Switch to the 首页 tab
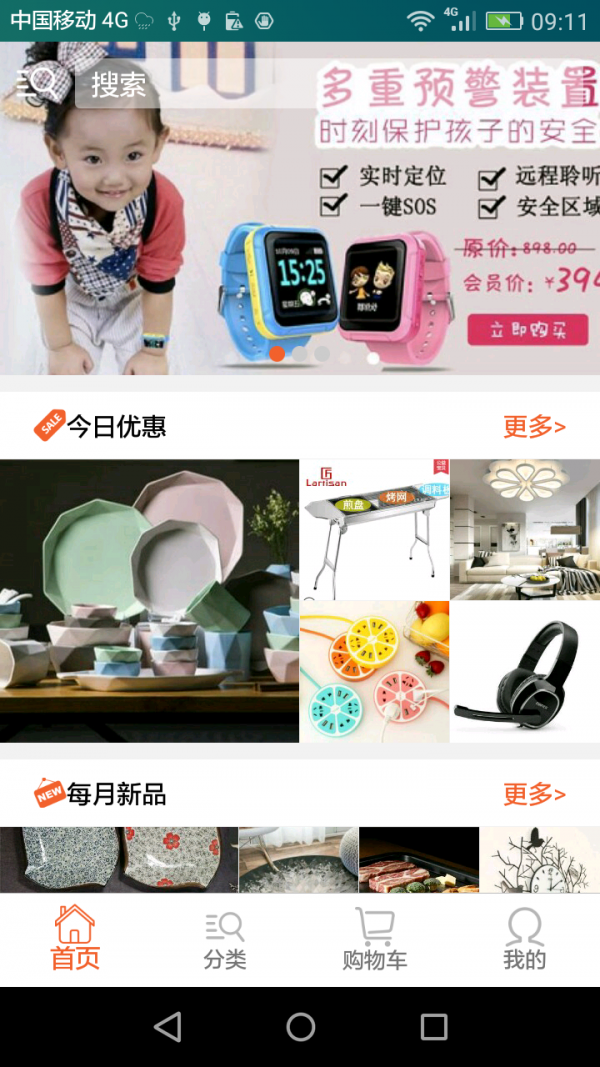The height and width of the screenshot is (1067, 600). pyautogui.click(x=75, y=938)
